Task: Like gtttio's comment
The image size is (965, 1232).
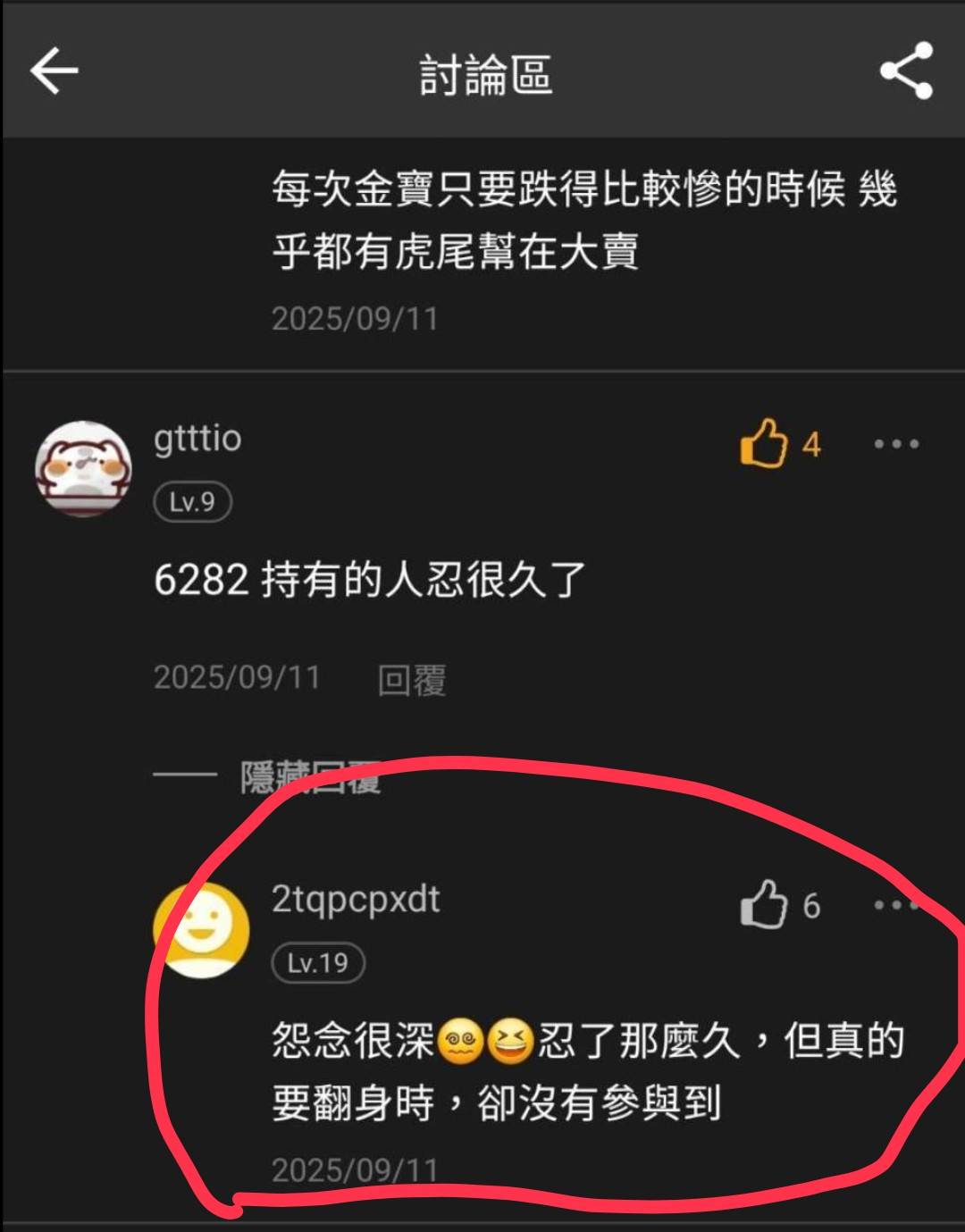Action: [x=764, y=443]
